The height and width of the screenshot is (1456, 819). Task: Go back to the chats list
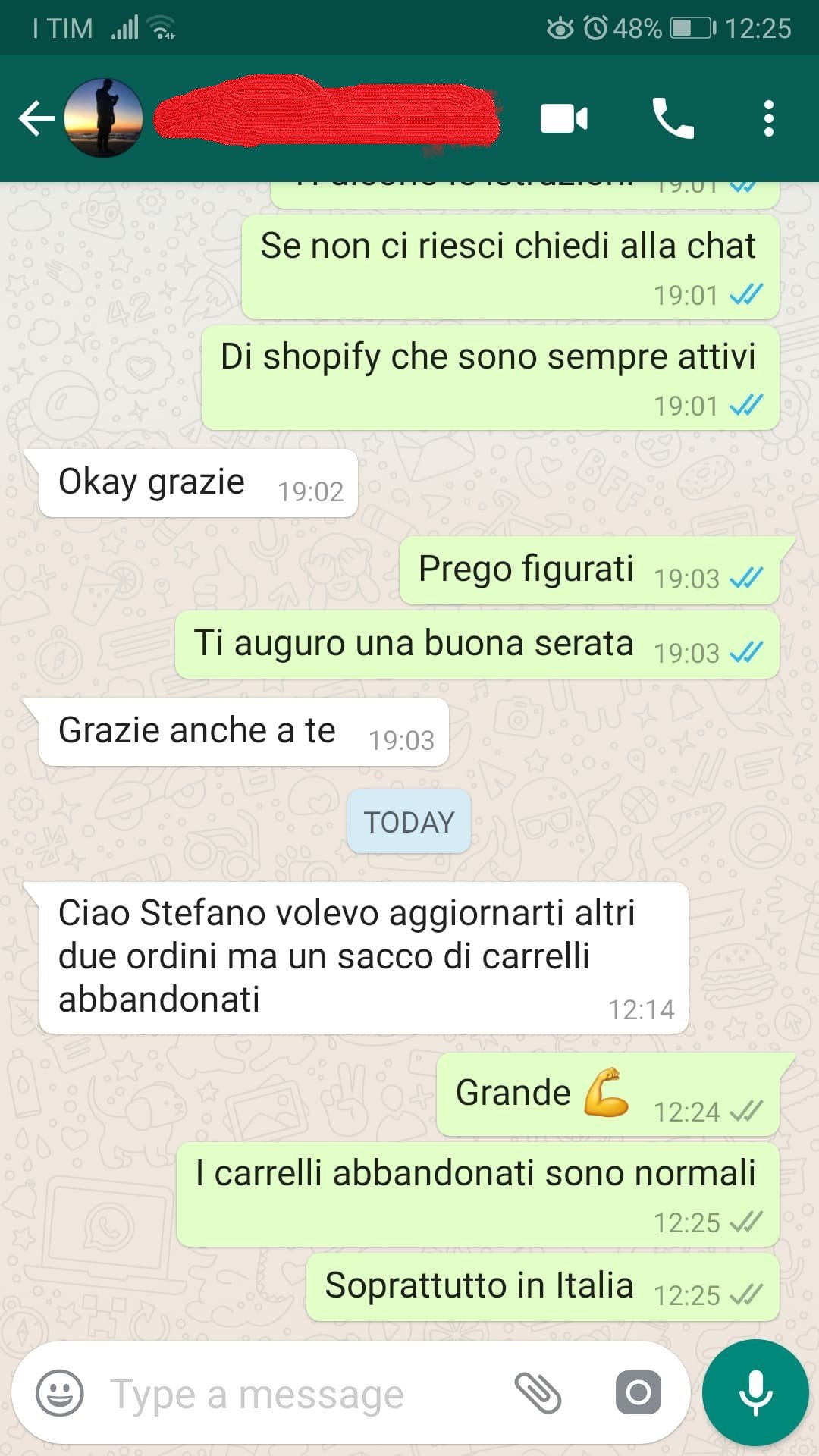(x=36, y=119)
